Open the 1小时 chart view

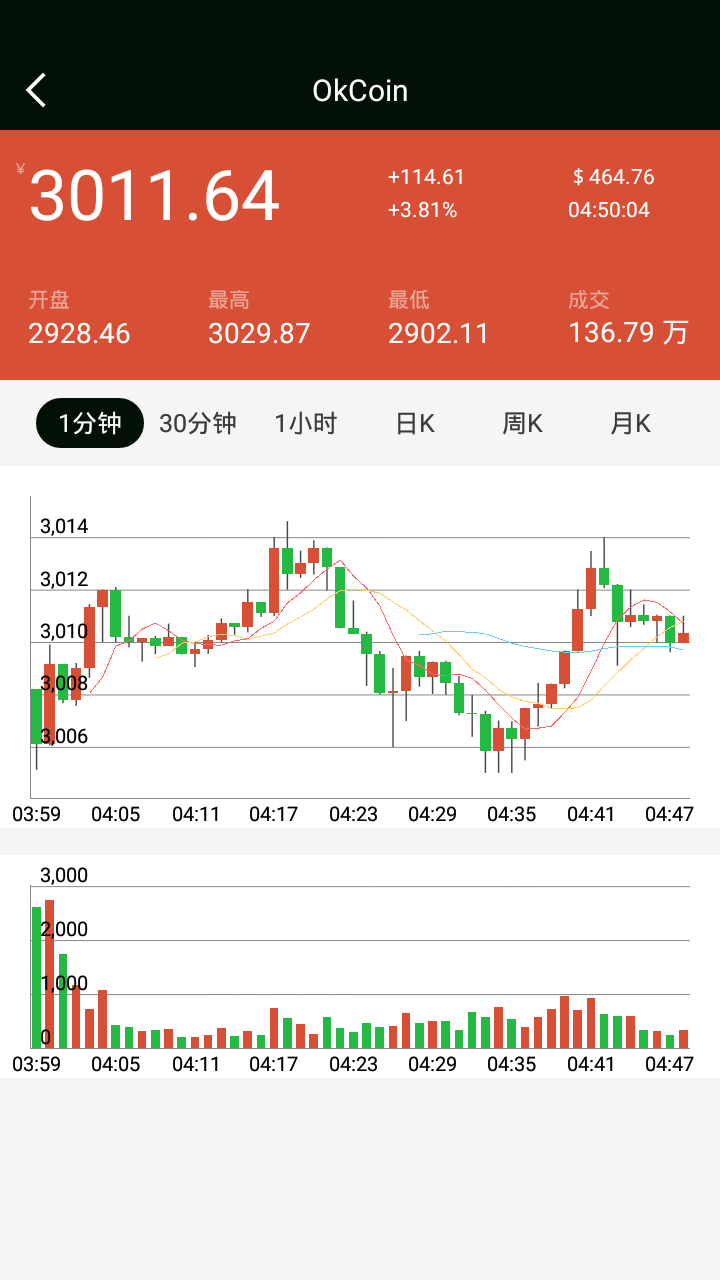[x=305, y=423]
